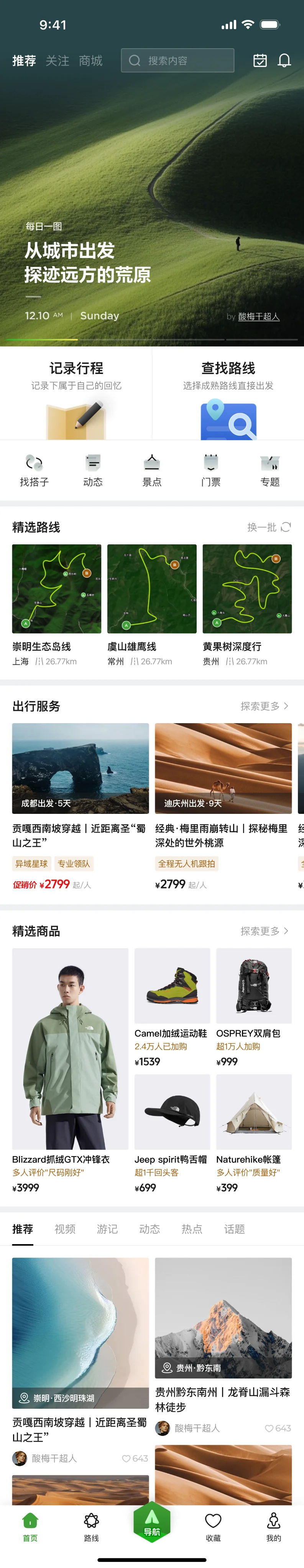Open the calendar check-in icon

260,61
